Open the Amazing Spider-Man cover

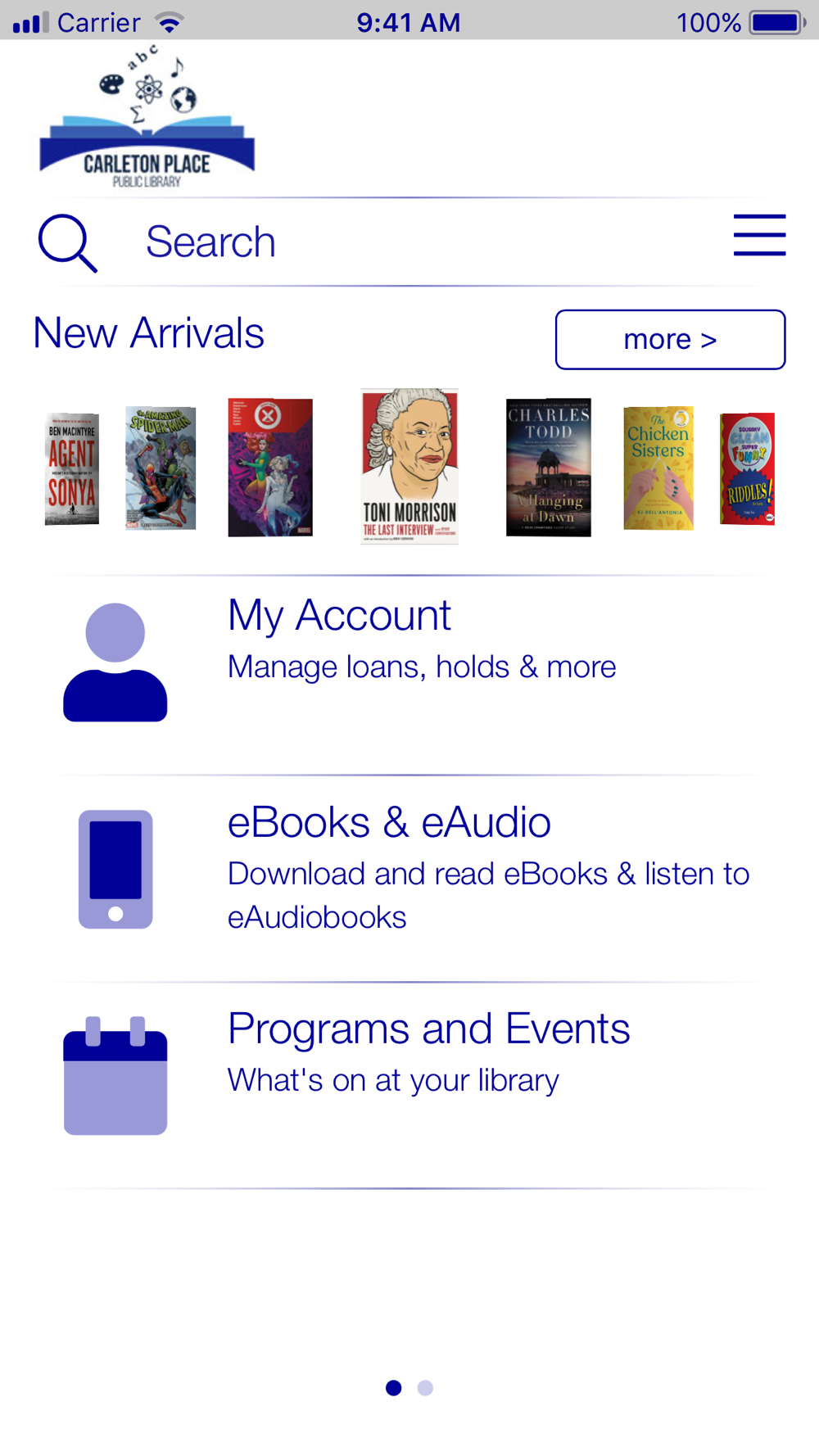(x=161, y=468)
